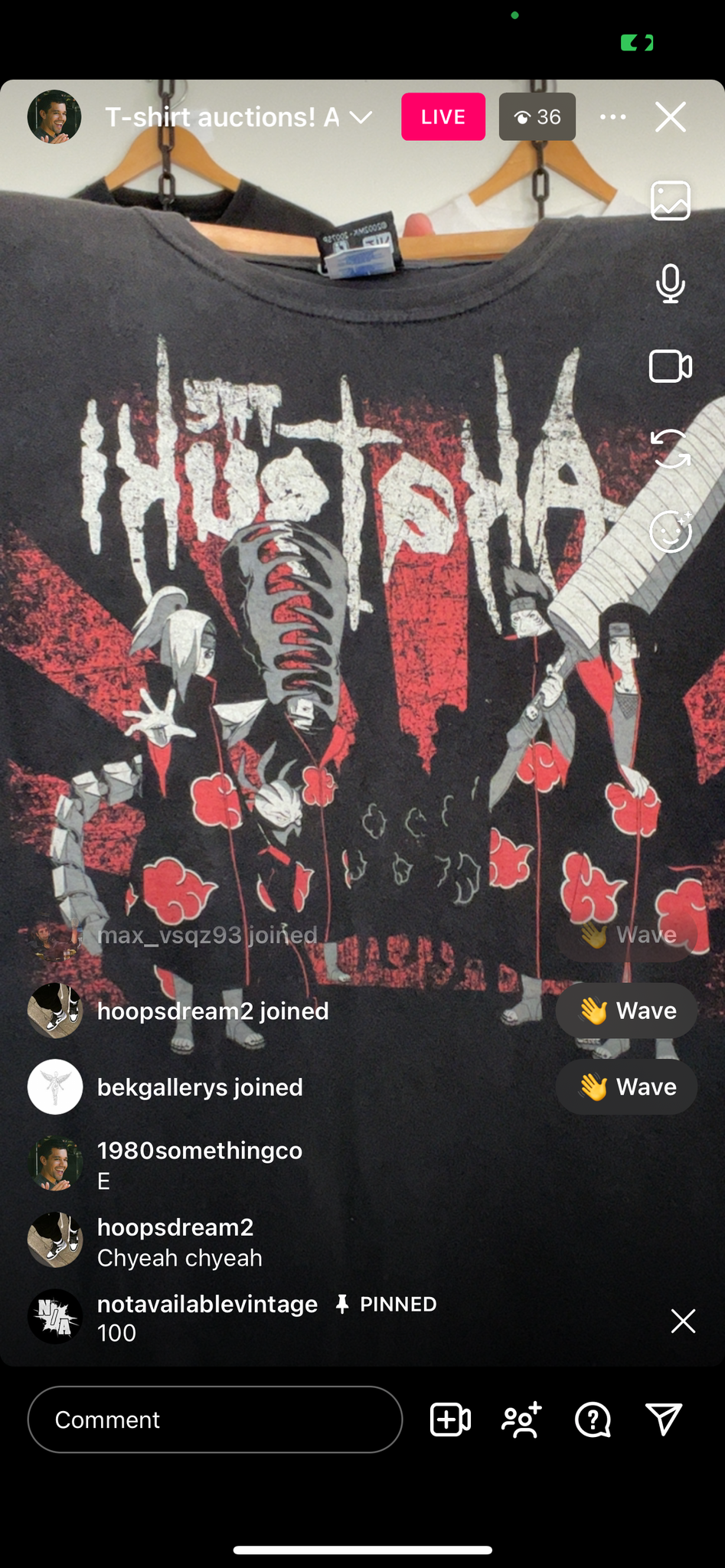This screenshot has height=1568, width=725.
Task: Open the three-dot options menu
Action: pos(612,117)
